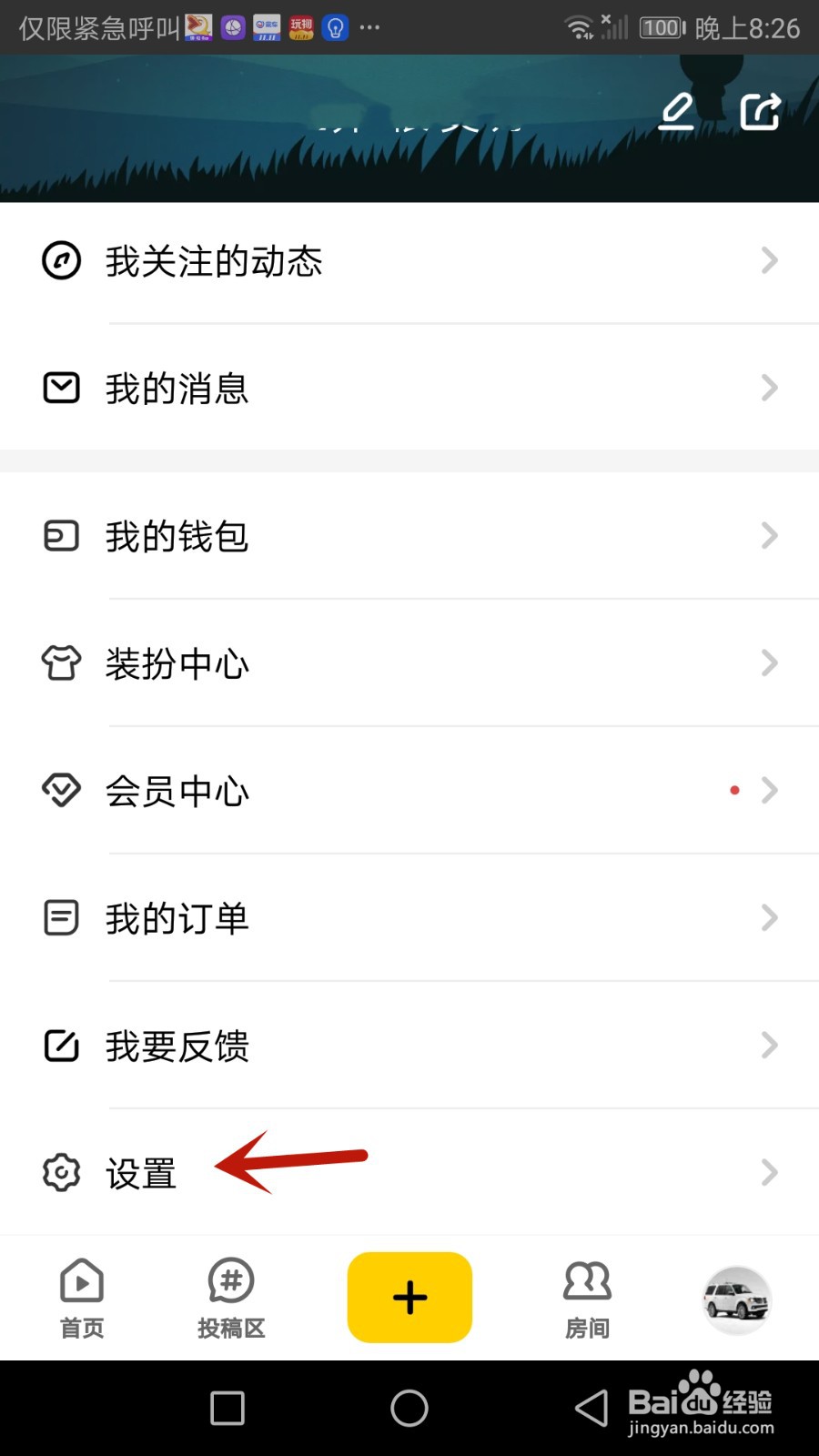The image size is (819, 1456).
Task: Open 我的钱包
Action: point(409,536)
